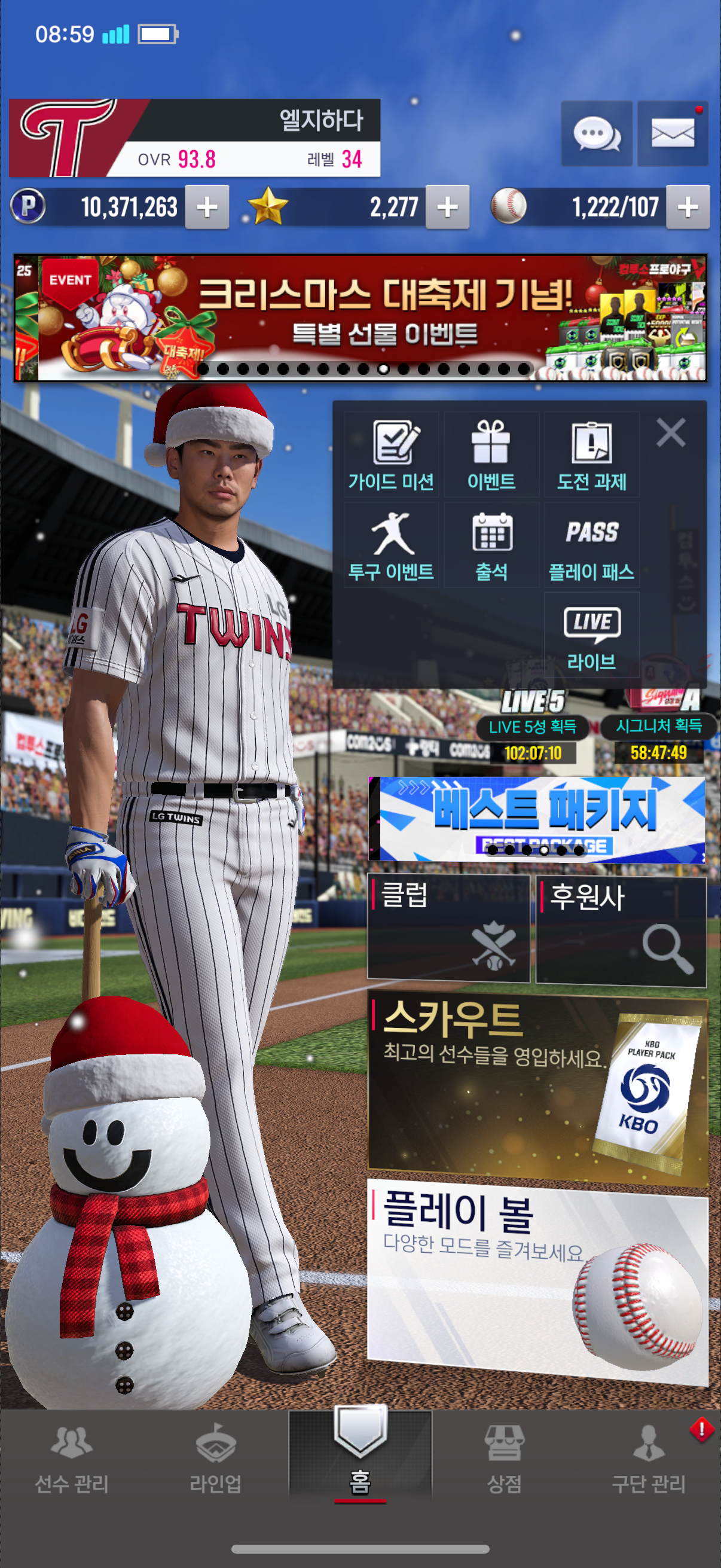The width and height of the screenshot is (721, 1568).
Task: Open the mailbox envelope icon
Action: 673,133
